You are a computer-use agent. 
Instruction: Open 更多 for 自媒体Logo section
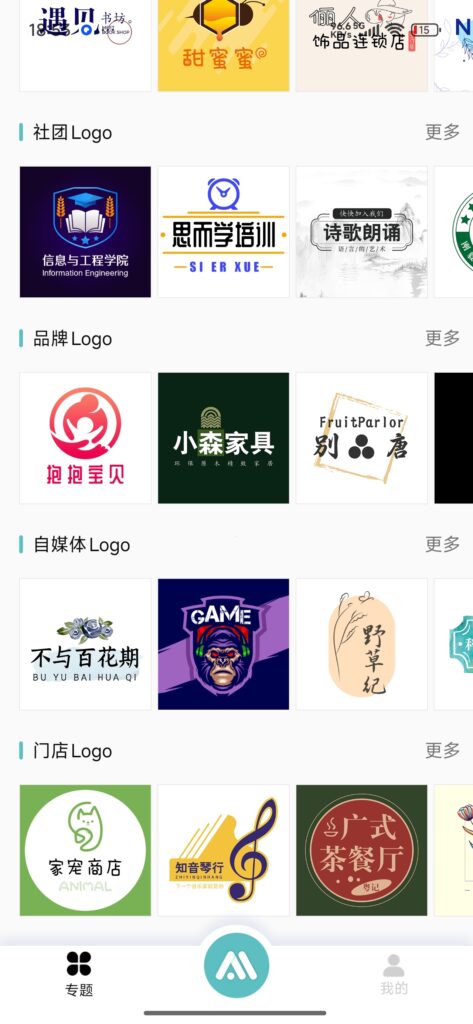[442, 544]
